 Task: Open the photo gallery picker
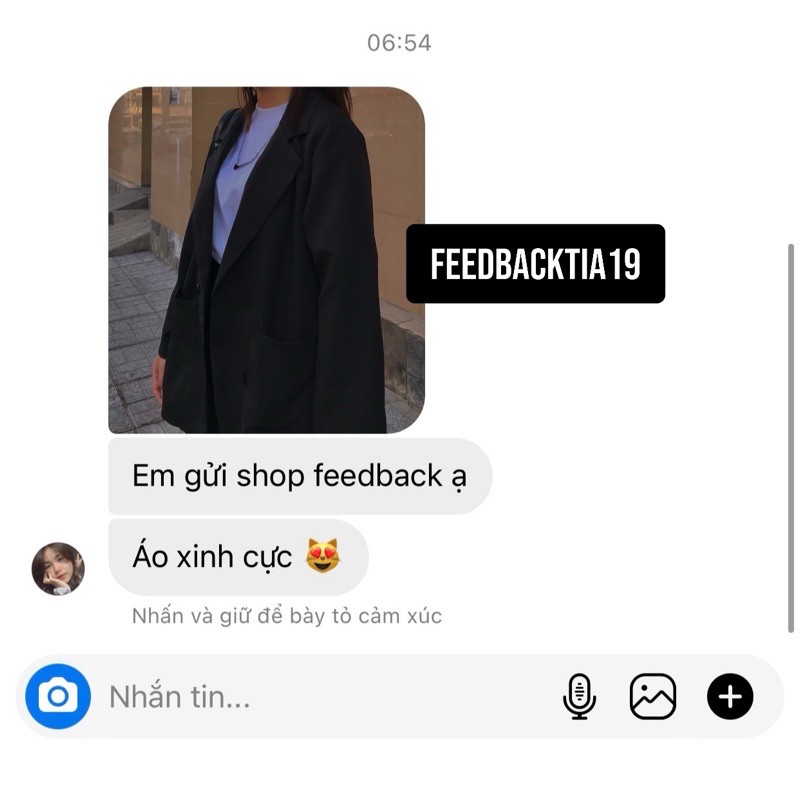click(x=653, y=696)
